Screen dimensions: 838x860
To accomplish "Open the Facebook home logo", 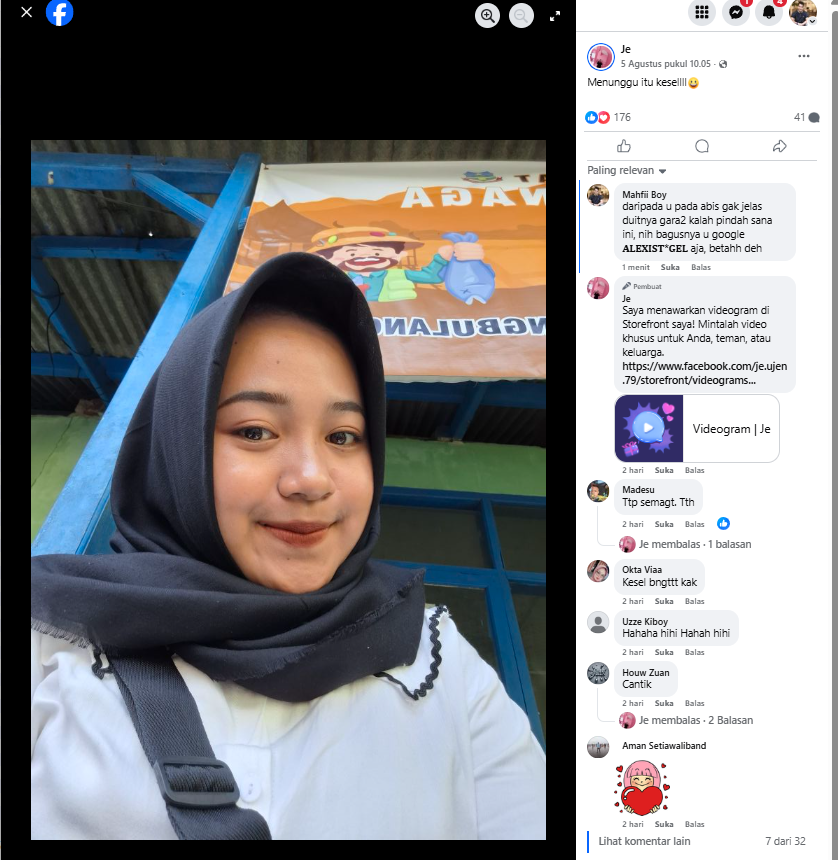I will pos(59,13).
